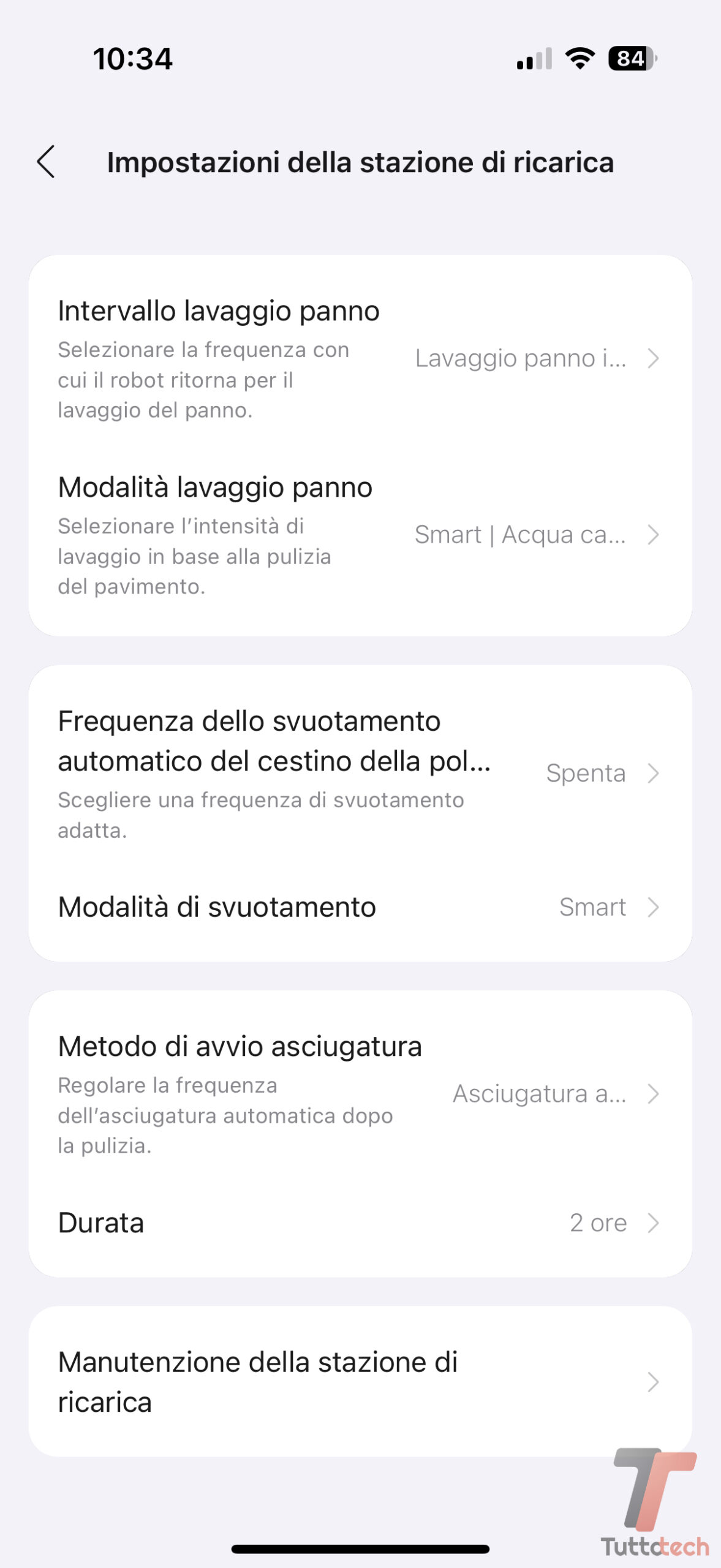Open Intervallo lavaggio panno setting
This screenshot has width=721, height=1568.
point(360,358)
